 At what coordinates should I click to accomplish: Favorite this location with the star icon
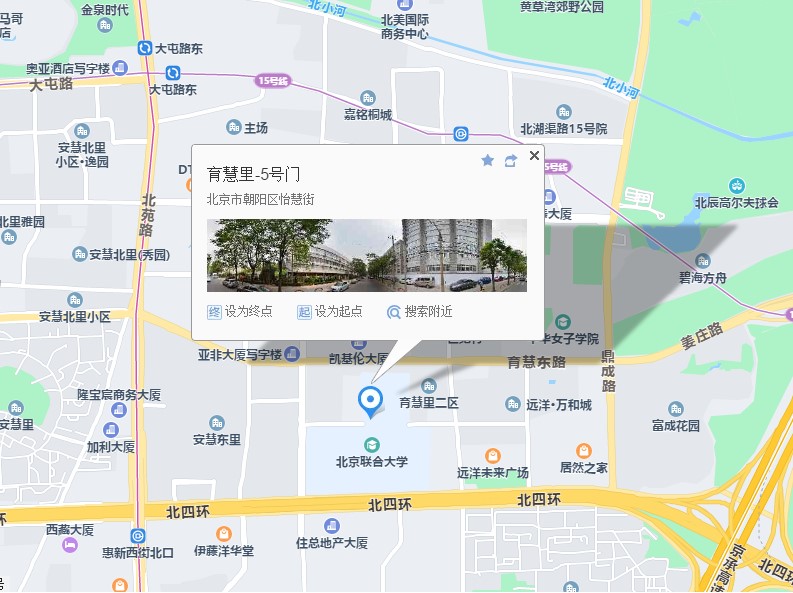488,160
